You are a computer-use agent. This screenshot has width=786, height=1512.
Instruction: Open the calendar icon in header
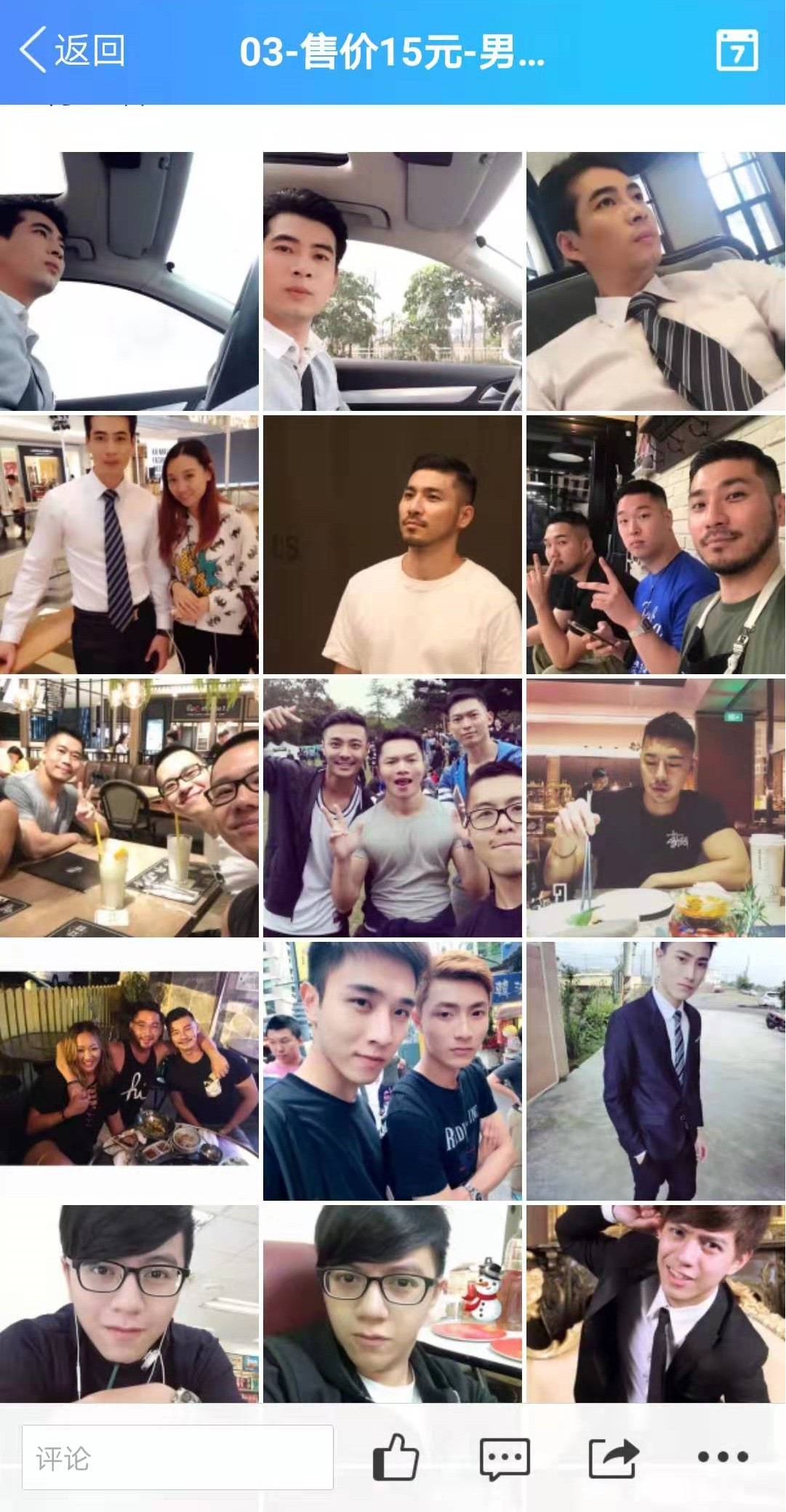[737, 51]
